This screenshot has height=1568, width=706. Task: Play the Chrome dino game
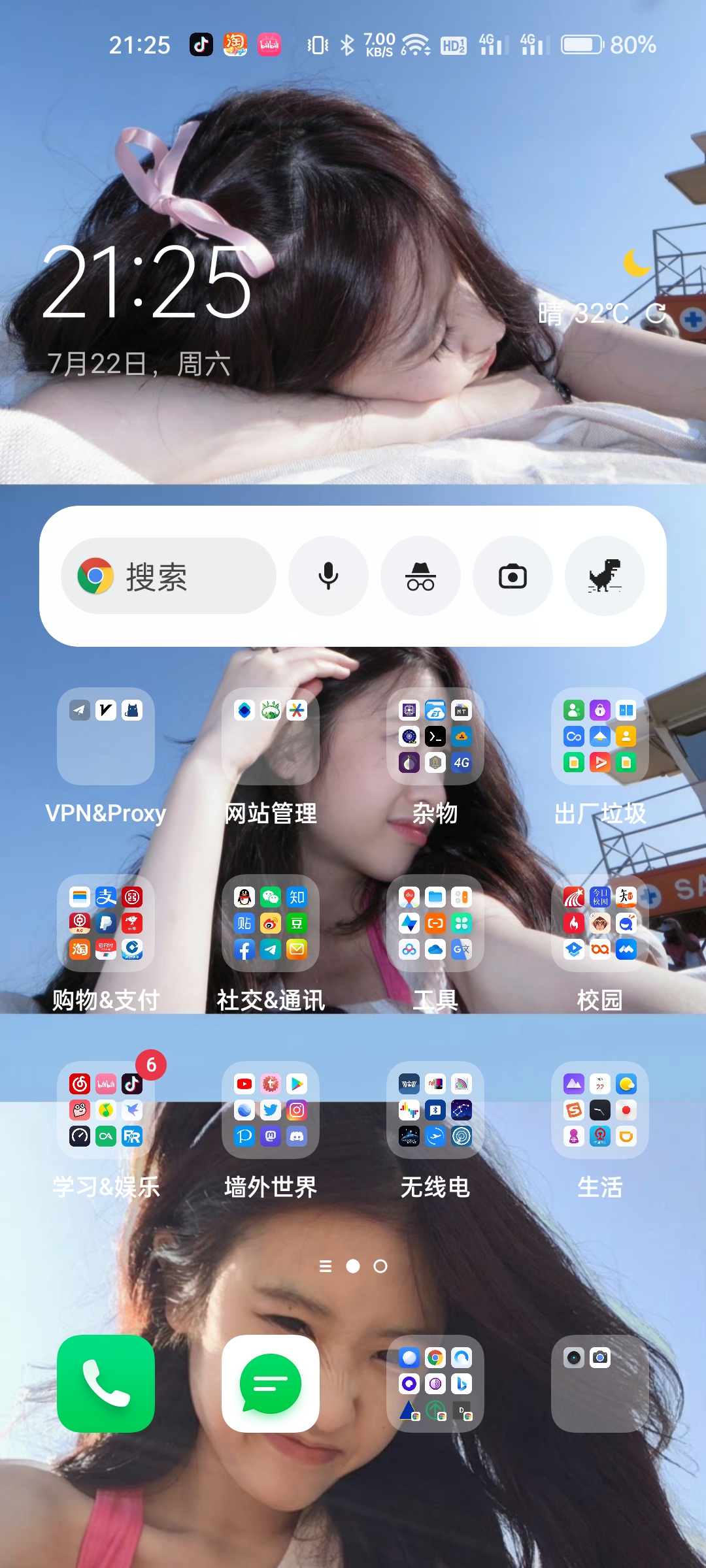(605, 576)
